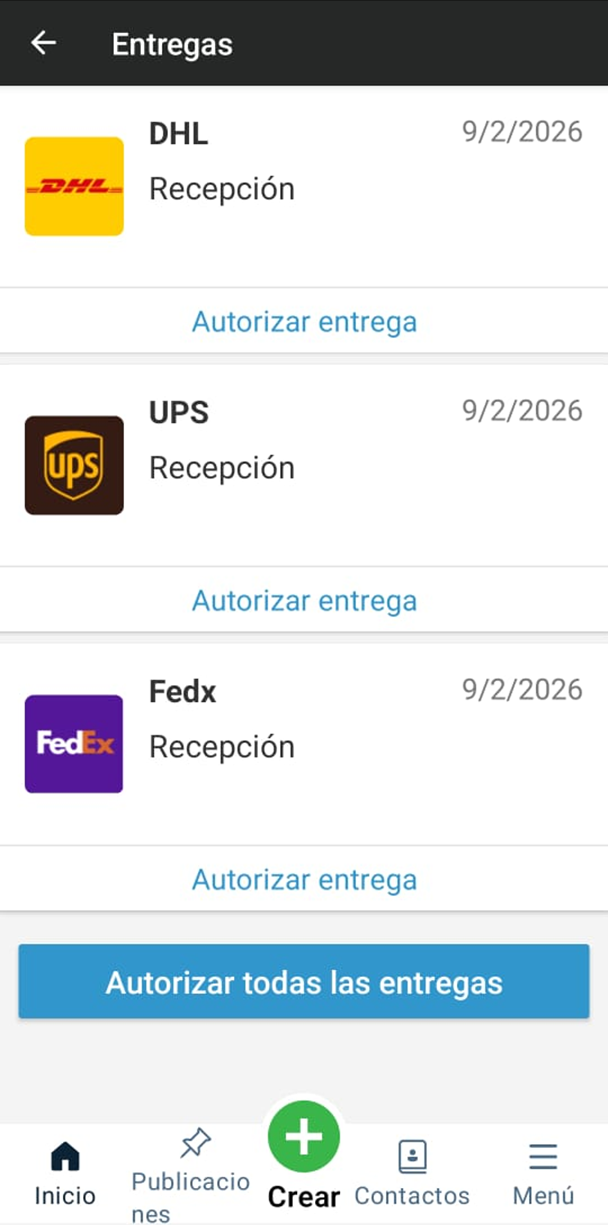Viewport: 608px width, 1225px height.
Task: Authorize the Fedx delivery
Action: [x=304, y=880]
